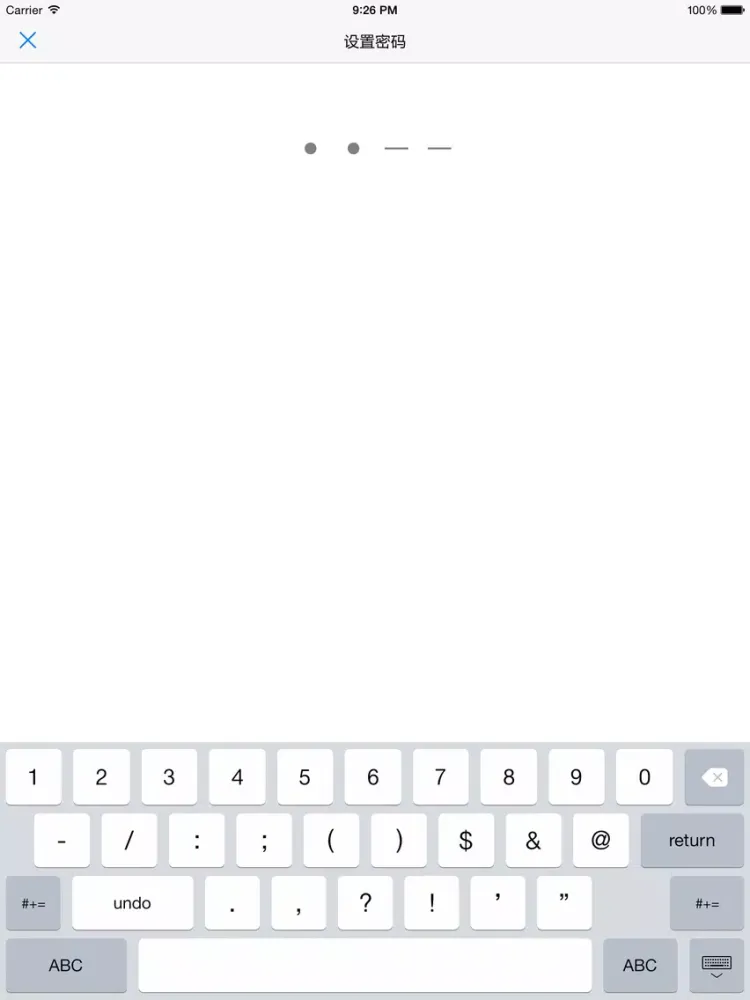Hide the on-screen keyboard
This screenshot has height=1000, width=750.
coord(717,966)
